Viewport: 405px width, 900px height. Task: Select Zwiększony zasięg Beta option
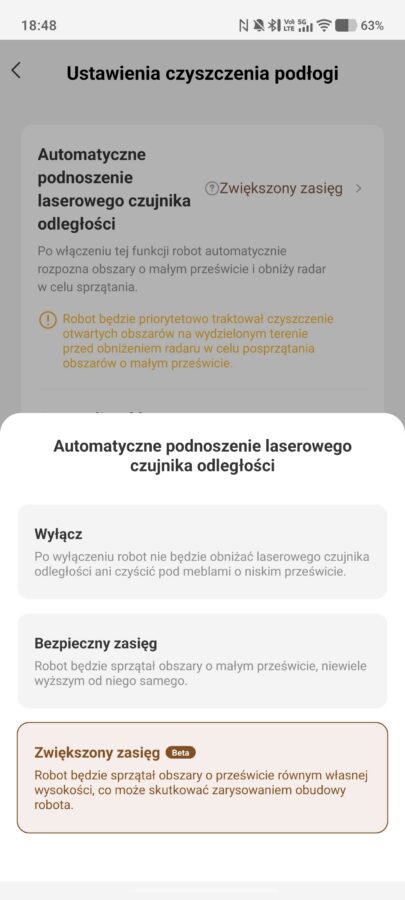[x=202, y=777]
